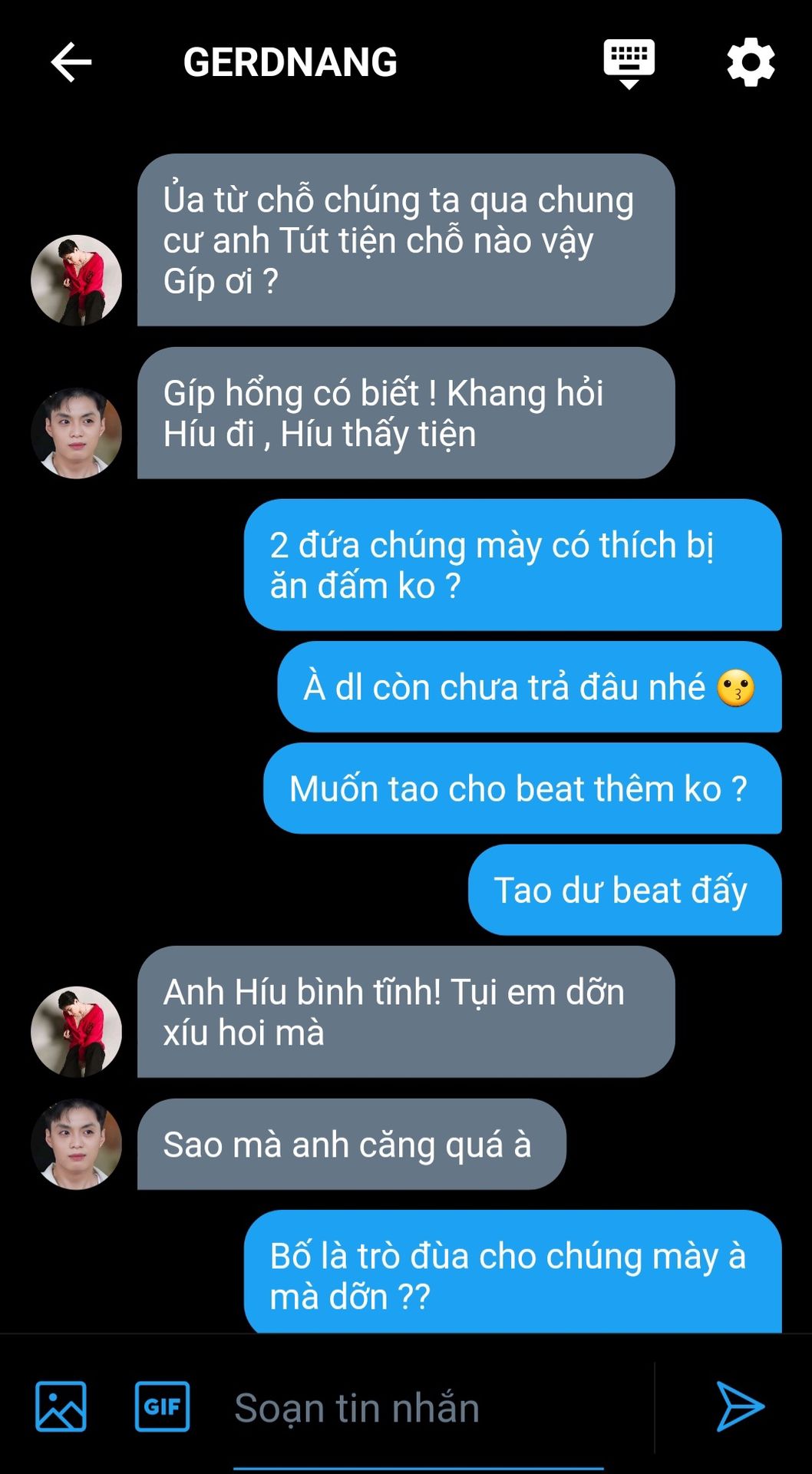Go back using the top arrow
Image resolution: width=812 pixels, height=1474 pixels.
pyautogui.click(x=71, y=62)
